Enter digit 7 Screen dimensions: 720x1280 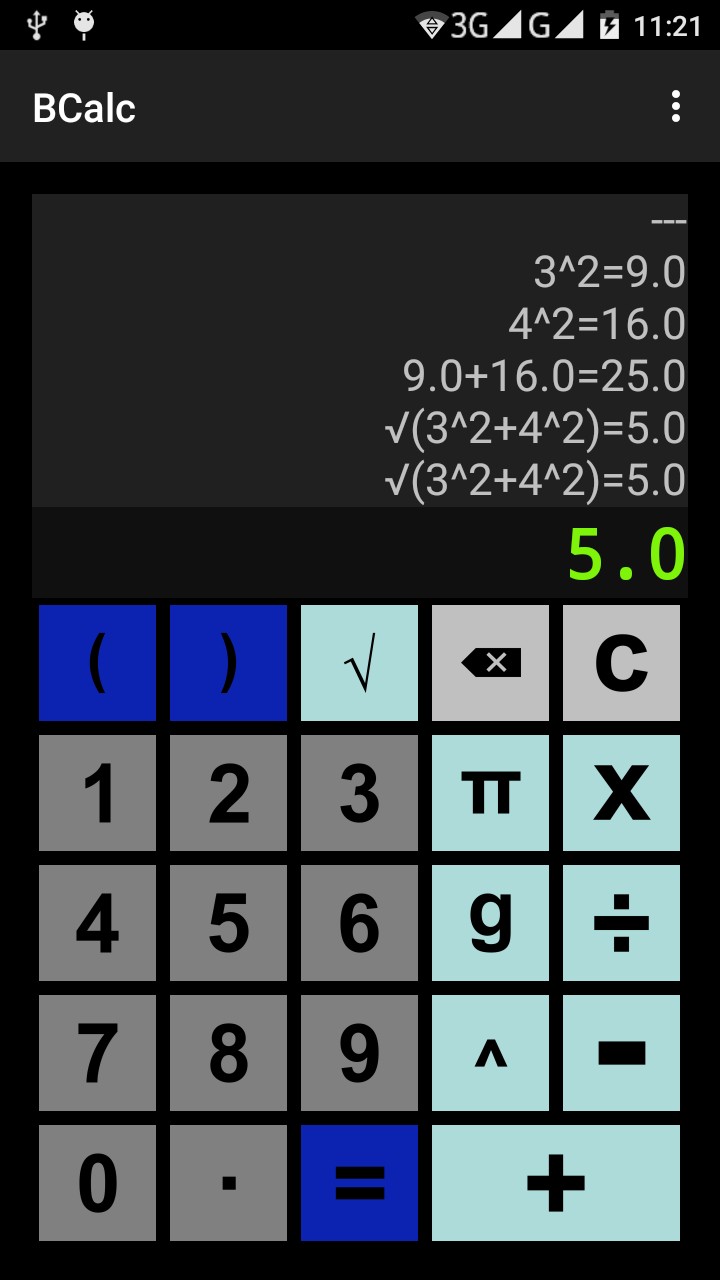pyautogui.click(x=97, y=1052)
